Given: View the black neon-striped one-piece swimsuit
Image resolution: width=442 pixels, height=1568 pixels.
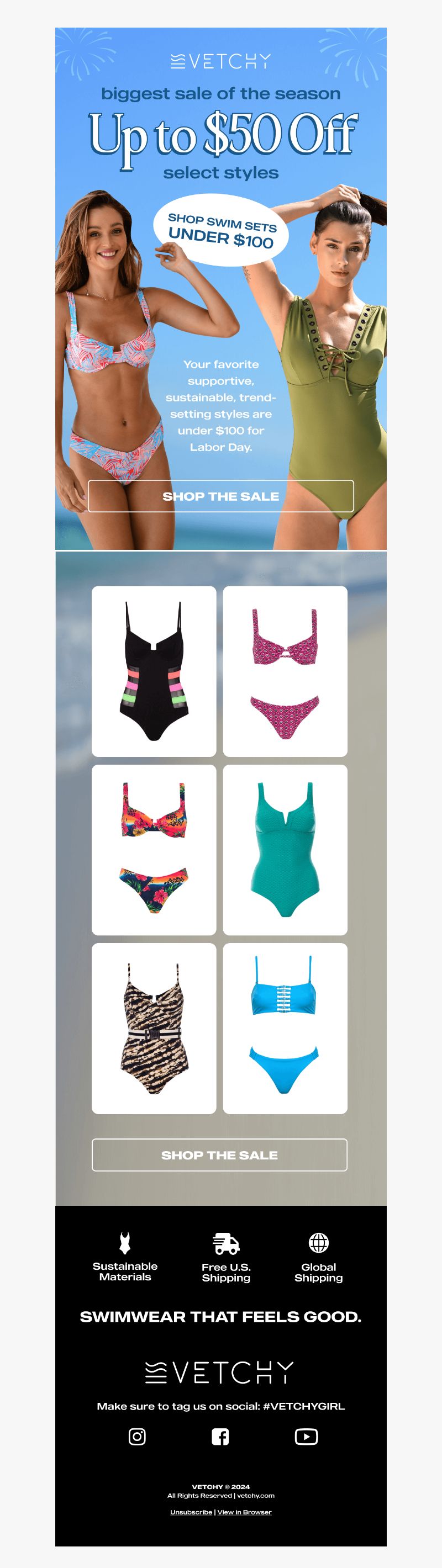Looking at the screenshot, I should [x=154, y=671].
